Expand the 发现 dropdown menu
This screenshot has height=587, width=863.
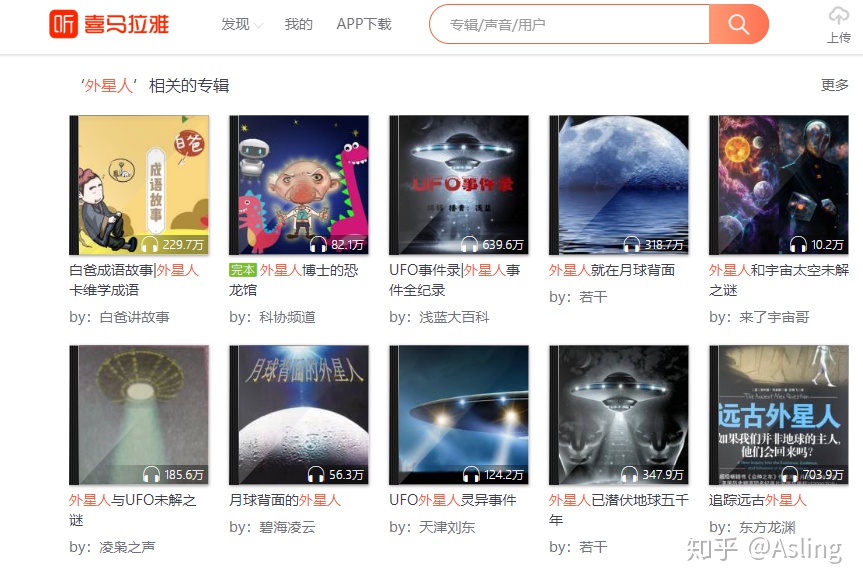pyautogui.click(x=242, y=24)
